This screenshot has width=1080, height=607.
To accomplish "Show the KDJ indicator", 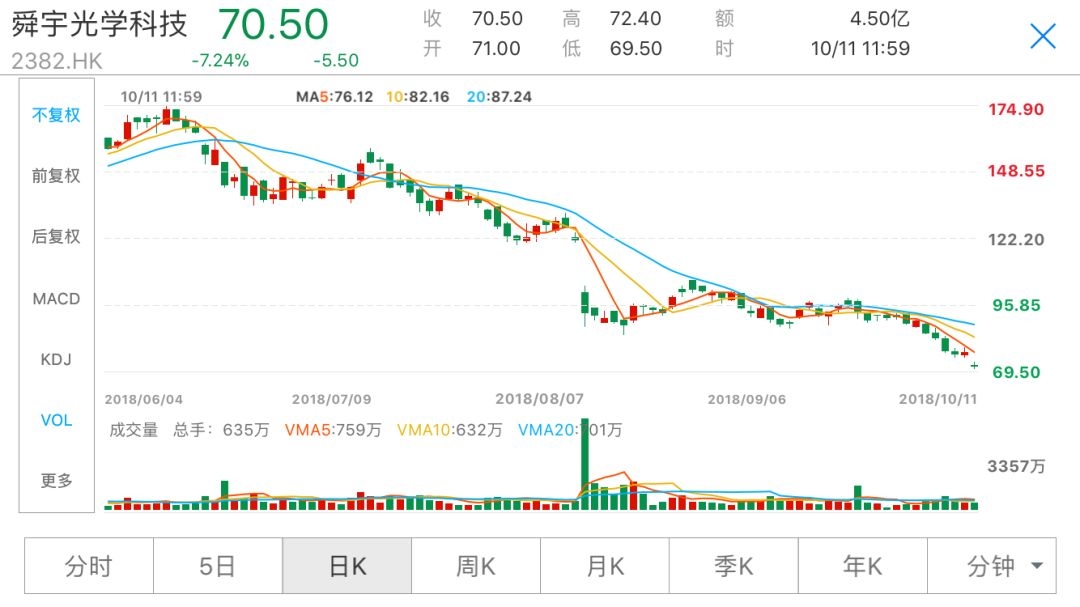I will click(x=56, y=359).
